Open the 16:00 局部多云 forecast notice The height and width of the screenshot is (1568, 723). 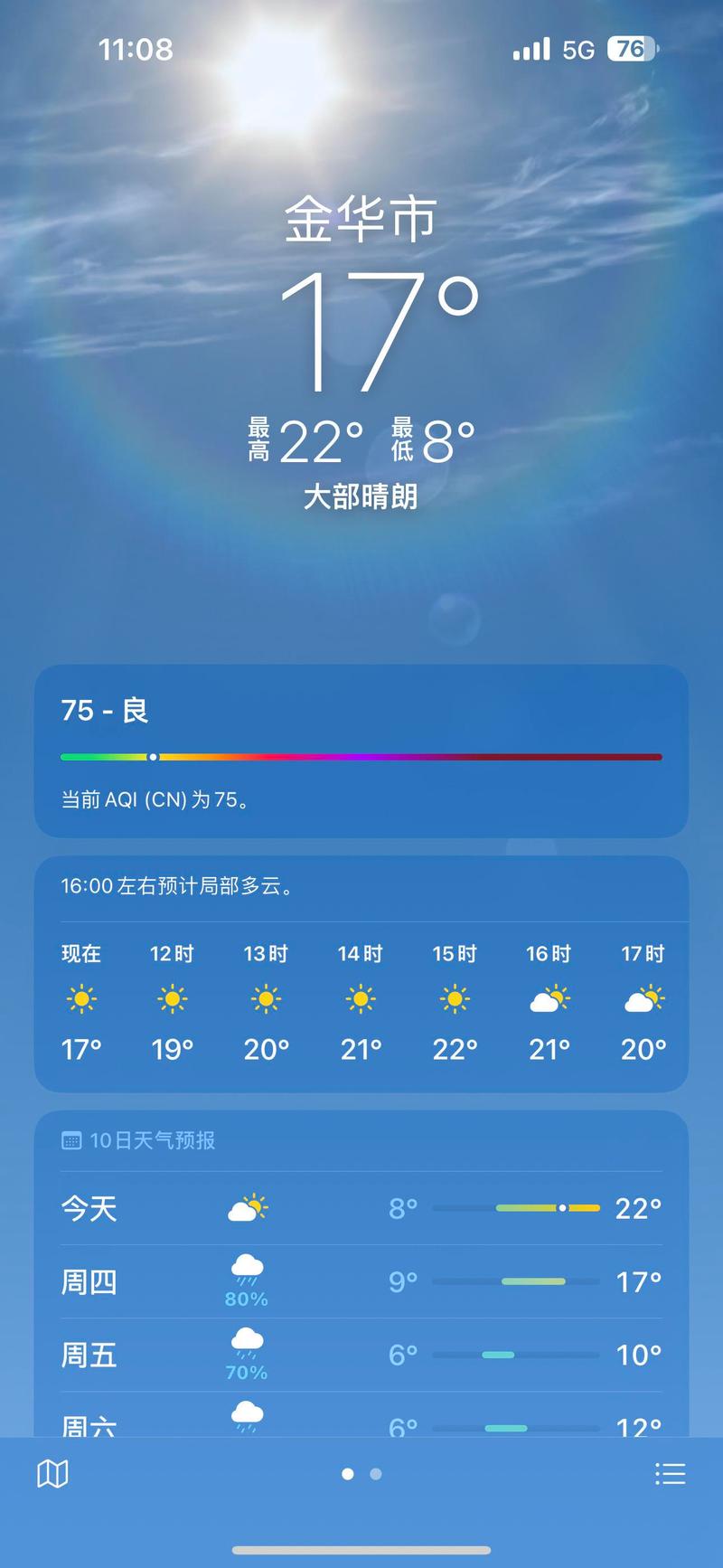(361, 886)
